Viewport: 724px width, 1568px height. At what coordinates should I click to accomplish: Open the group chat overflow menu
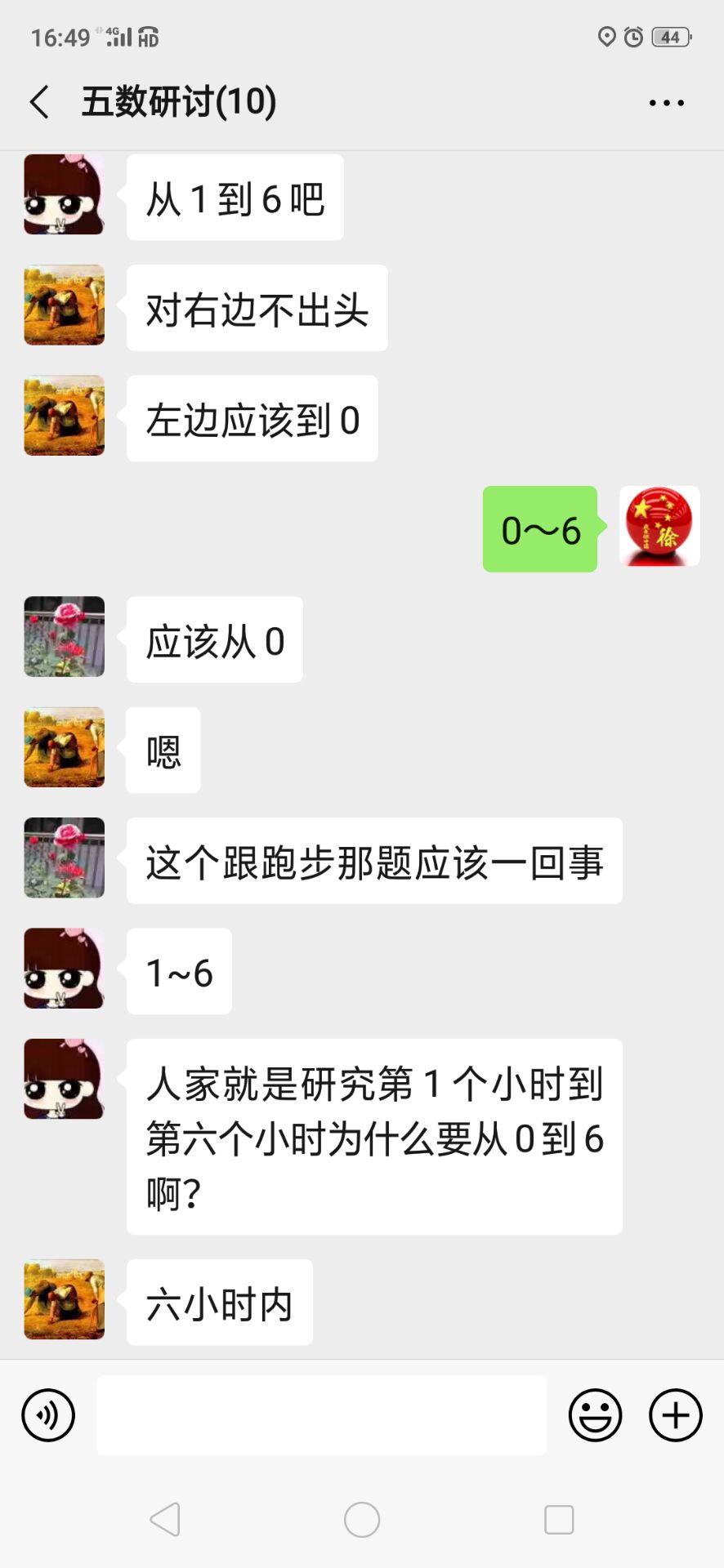tap(666, 103)
